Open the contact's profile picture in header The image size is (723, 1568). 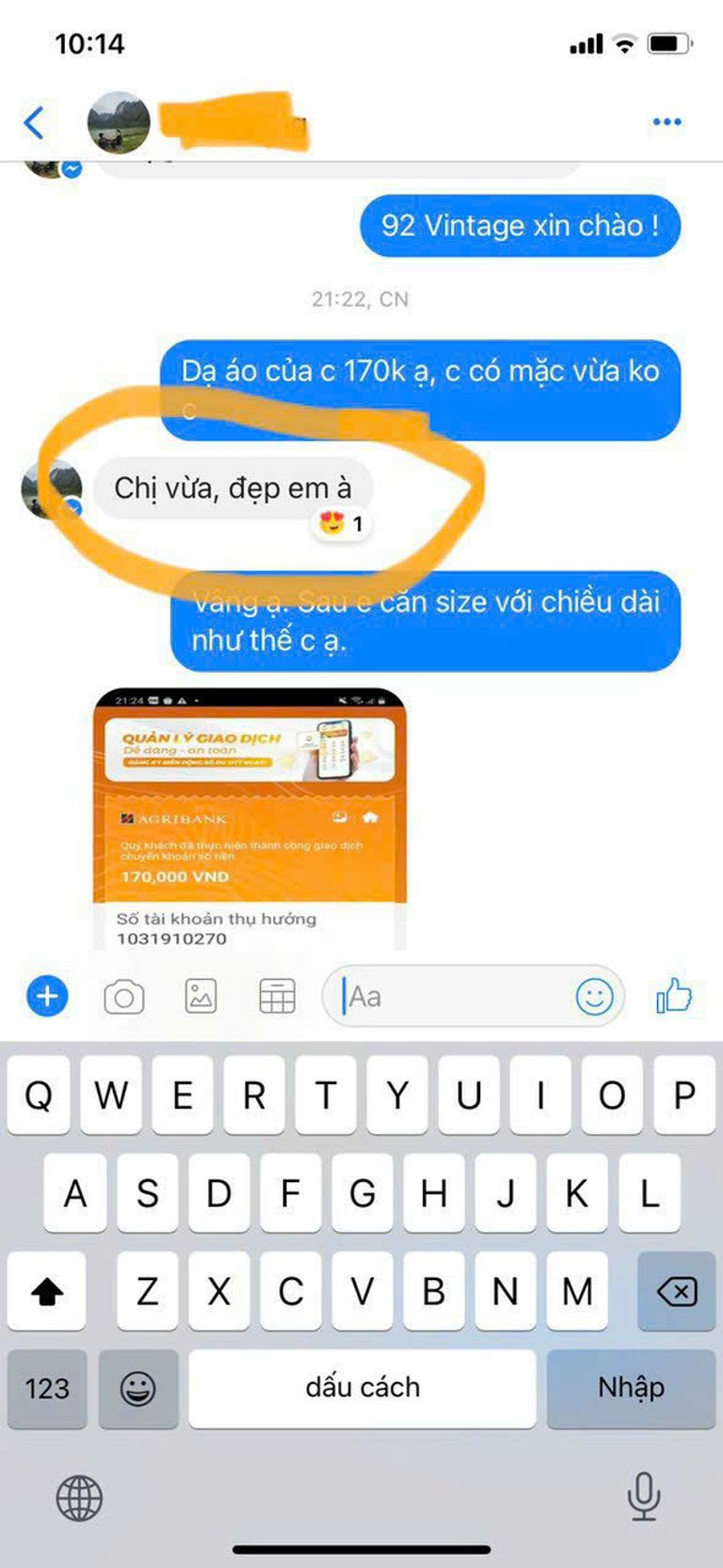click(119, 122)
